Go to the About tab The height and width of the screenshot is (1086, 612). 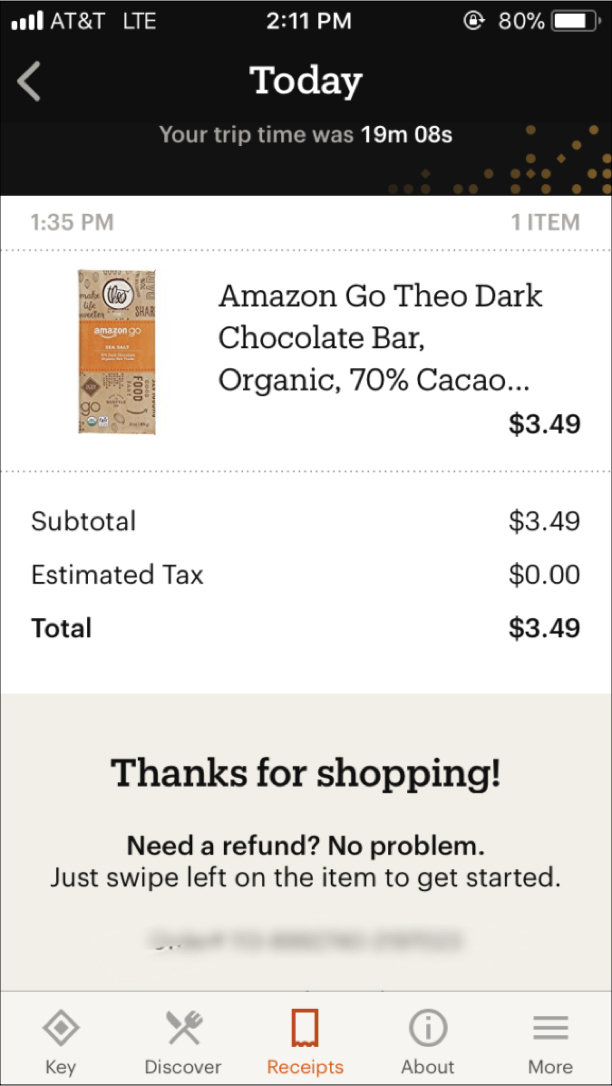427,1038
